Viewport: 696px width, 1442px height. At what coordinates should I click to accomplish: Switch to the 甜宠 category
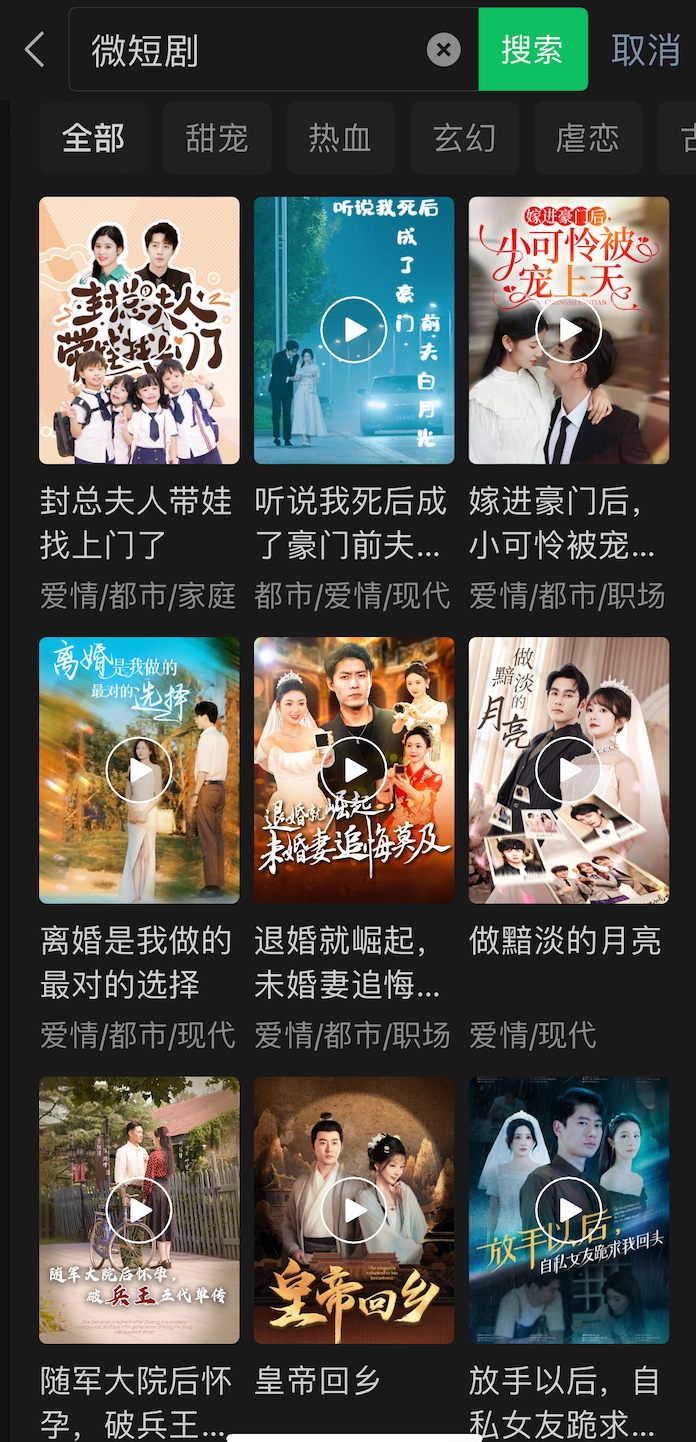217,138
